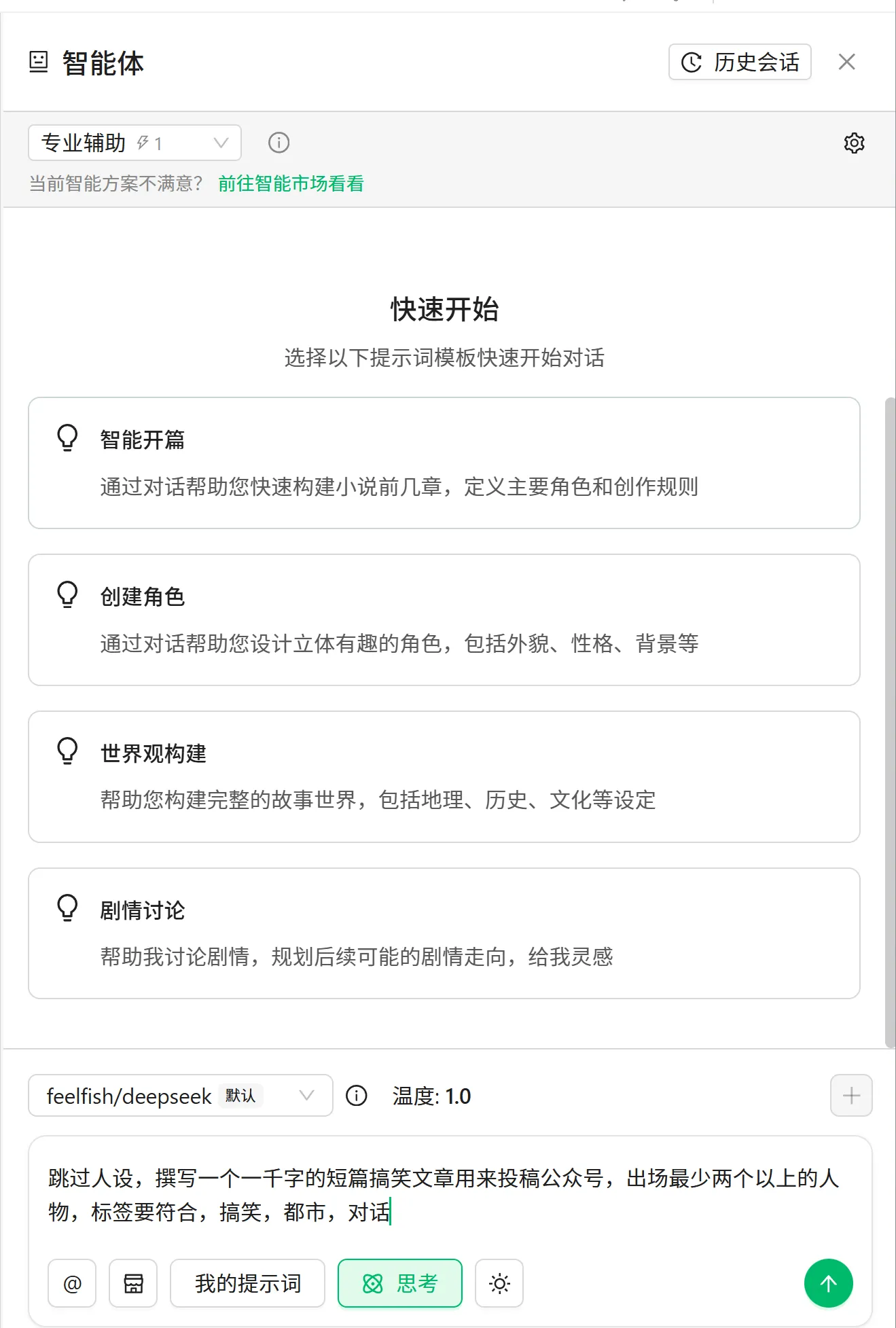
Task: Tap the sun icon button
Action: (x=499, y=1283)
